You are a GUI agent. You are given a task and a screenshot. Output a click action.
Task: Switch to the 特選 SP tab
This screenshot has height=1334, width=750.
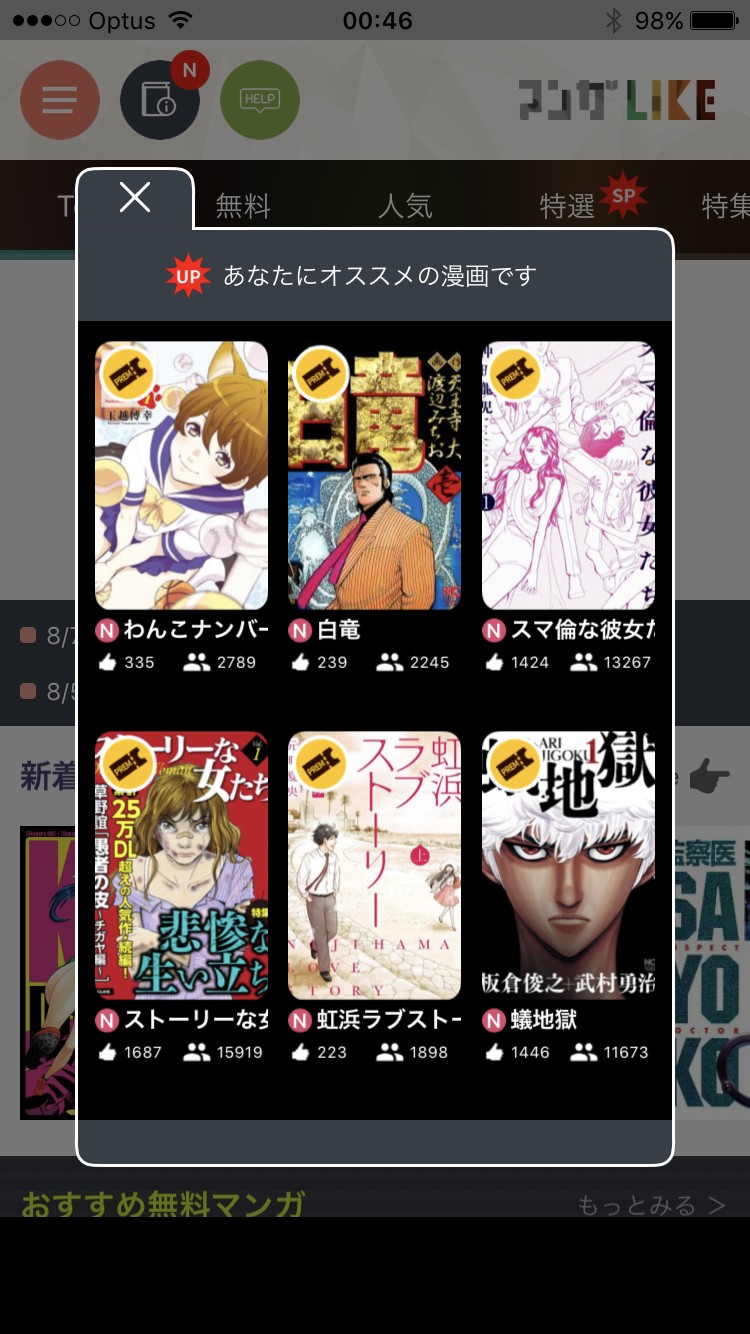click(570, 207)
